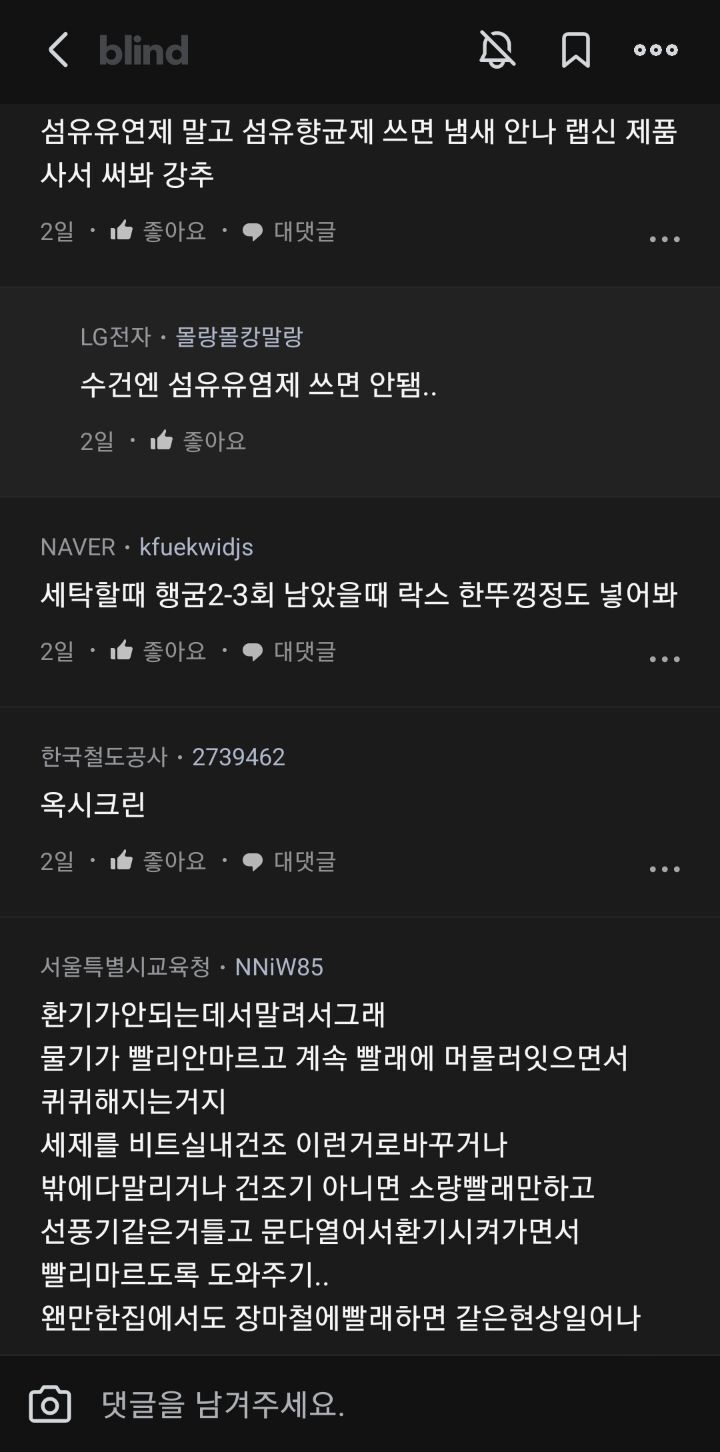Go back using the top arrow
Screen dimensions: 720x1452
(x=59, y=50)
